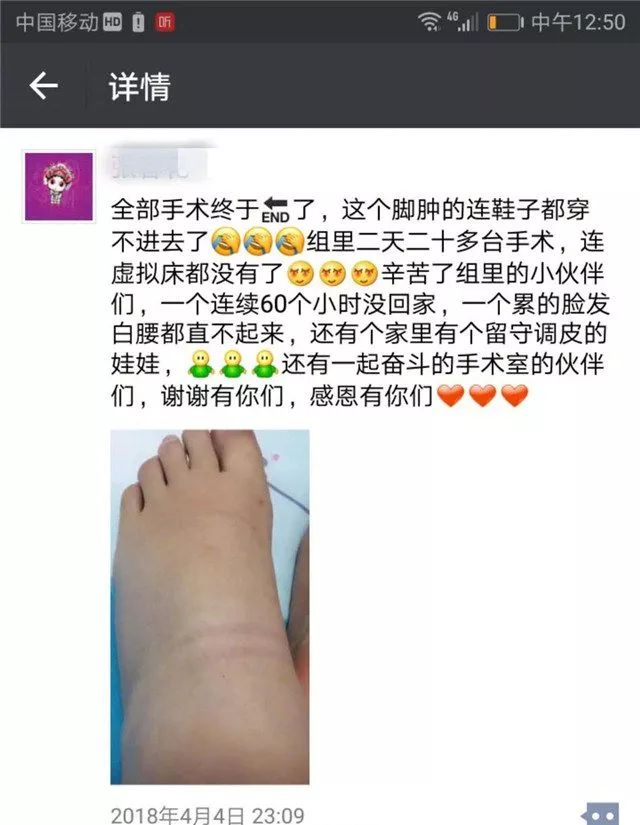Viewport: 640px width, 825px height.
Task: Go back from the 详情 page
Action: click(x=43, y=87)
